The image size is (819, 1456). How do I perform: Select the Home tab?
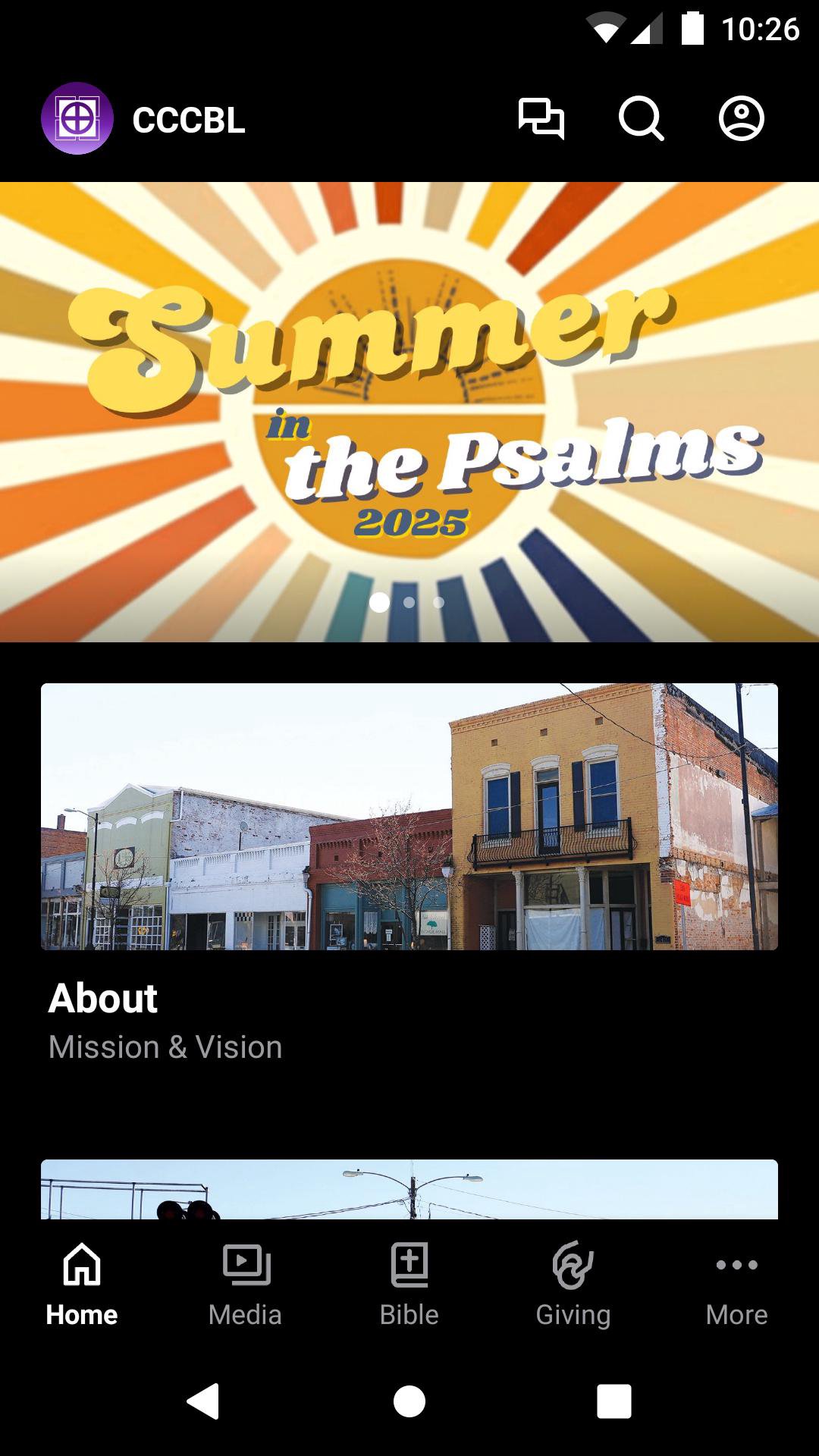click(82, 1283)
